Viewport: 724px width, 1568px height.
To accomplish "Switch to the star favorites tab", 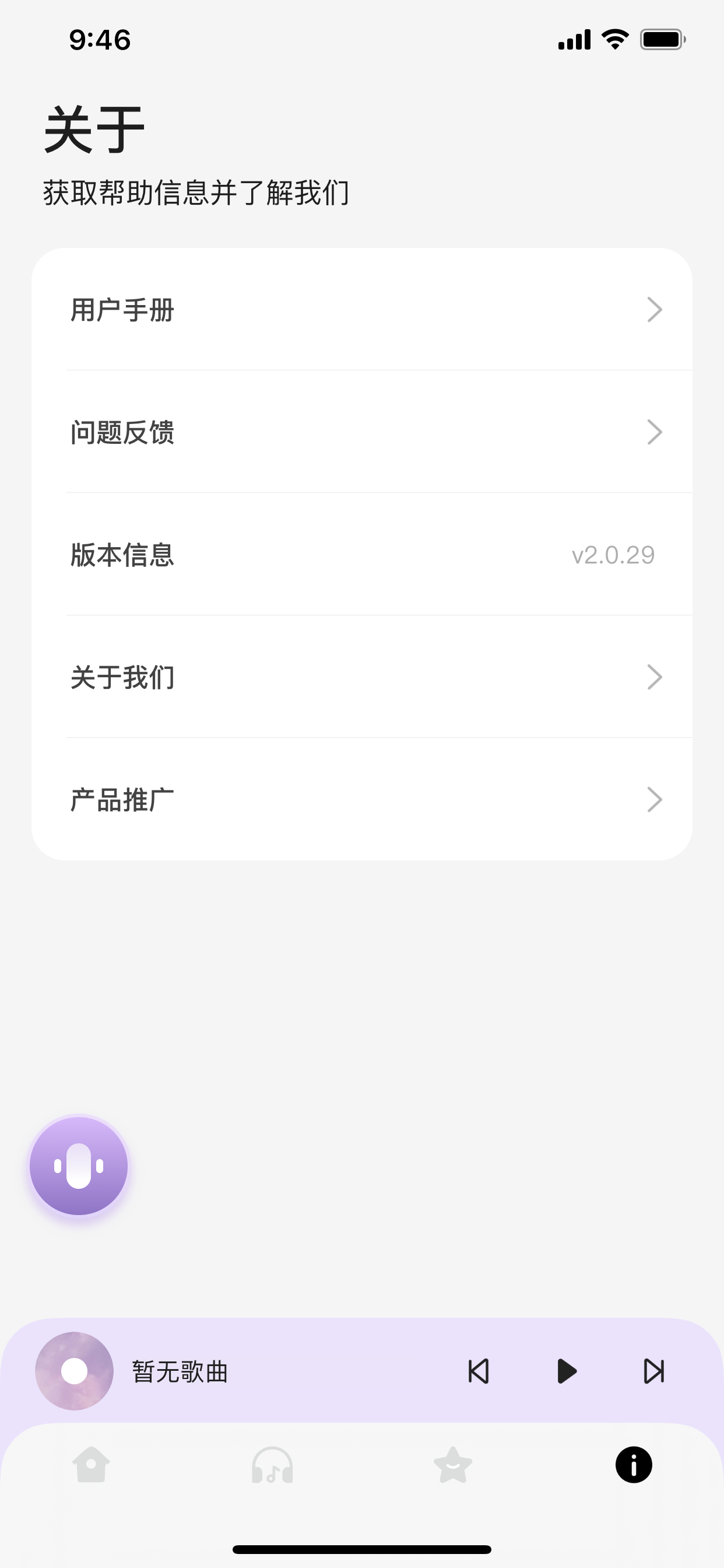I will click(x=453, y=1465).
